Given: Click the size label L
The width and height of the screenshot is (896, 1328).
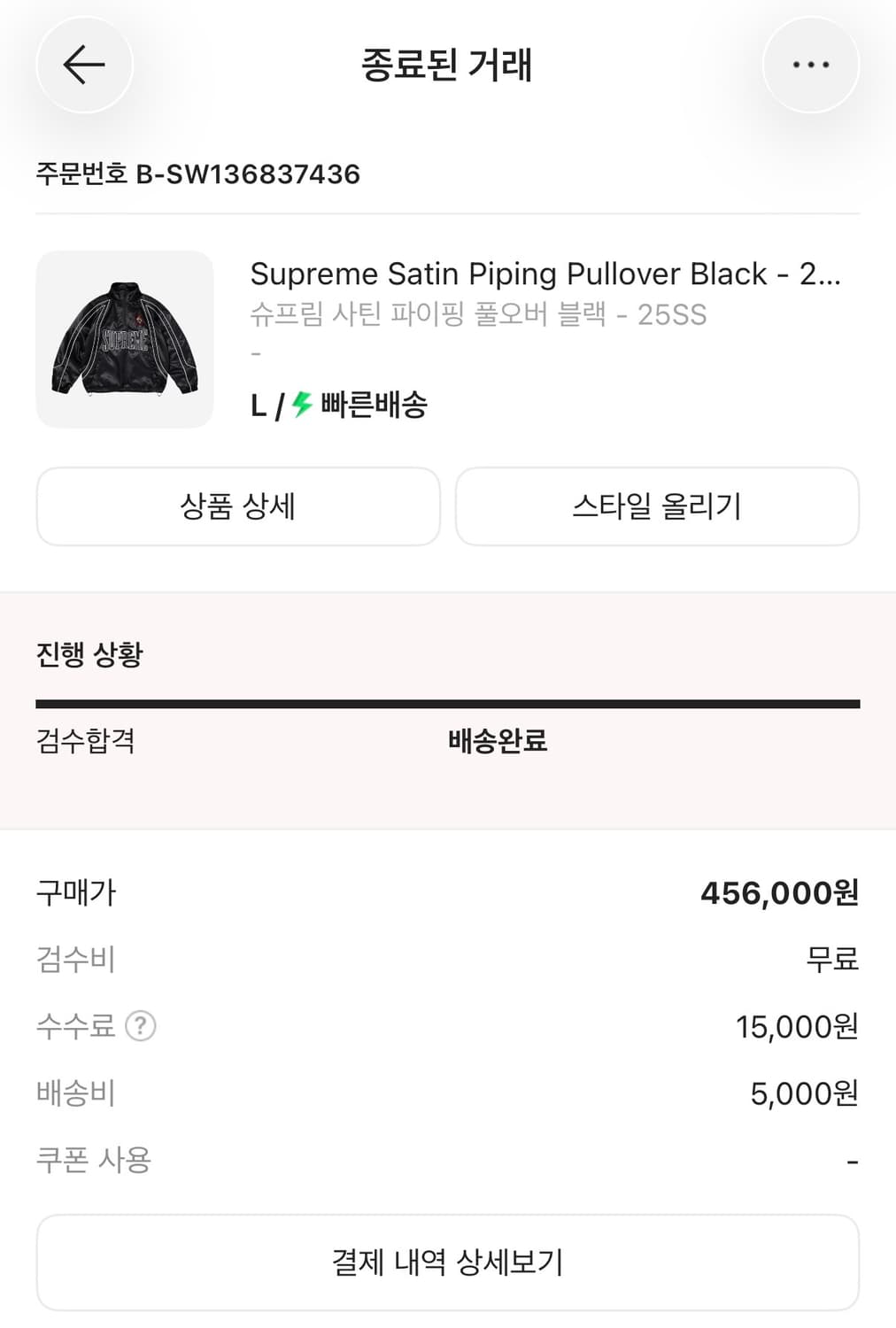Looking at the screenshot, I should [258, 405].
